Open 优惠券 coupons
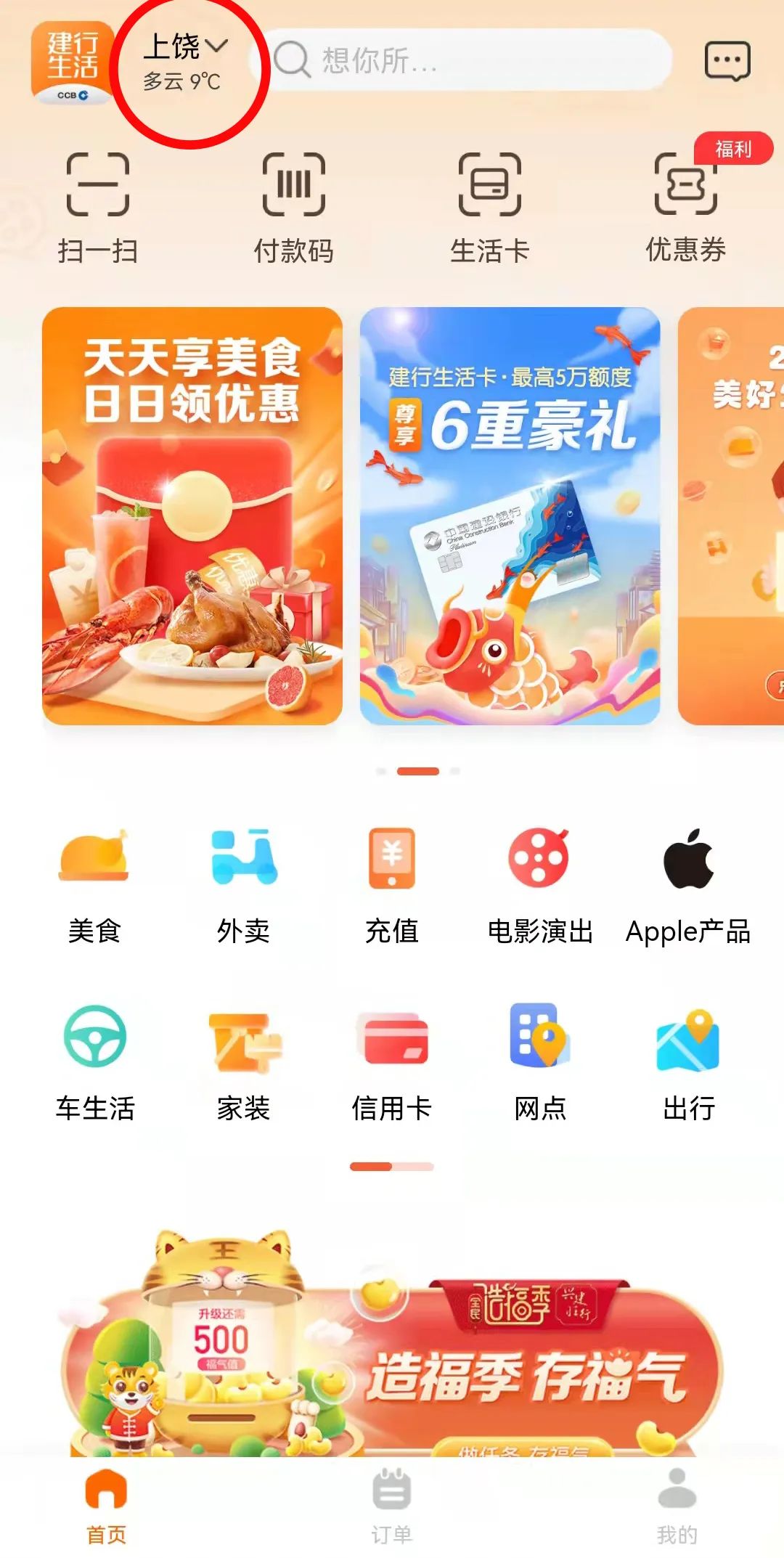 click(x=686, y=208)
